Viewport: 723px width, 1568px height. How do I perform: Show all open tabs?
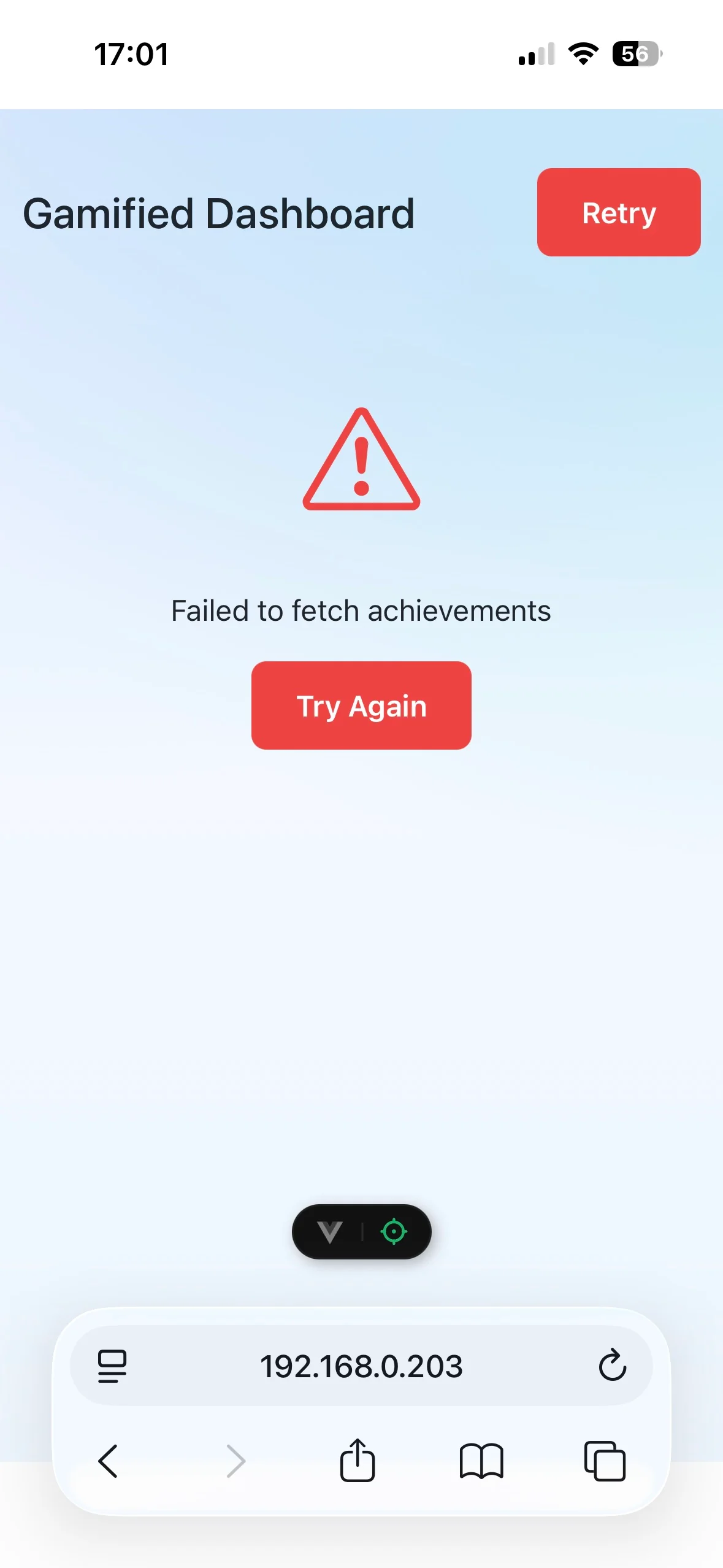click(605, 1461)
